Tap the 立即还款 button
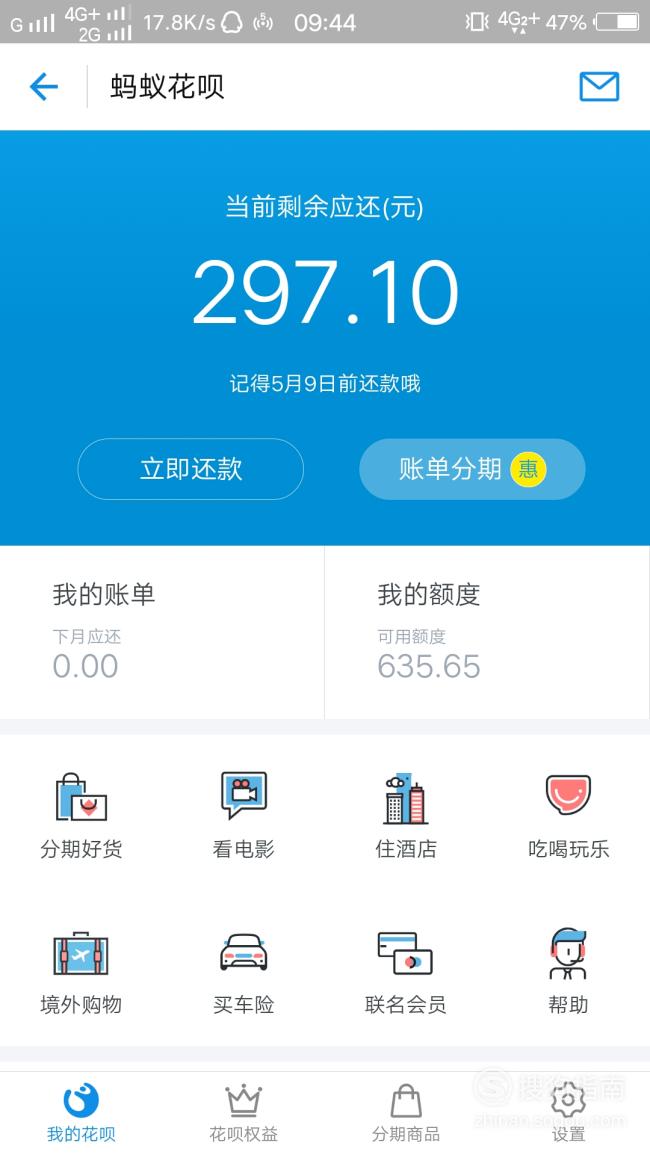Image resolution: width=650 pixels, height=1155 pixels. 190,469
